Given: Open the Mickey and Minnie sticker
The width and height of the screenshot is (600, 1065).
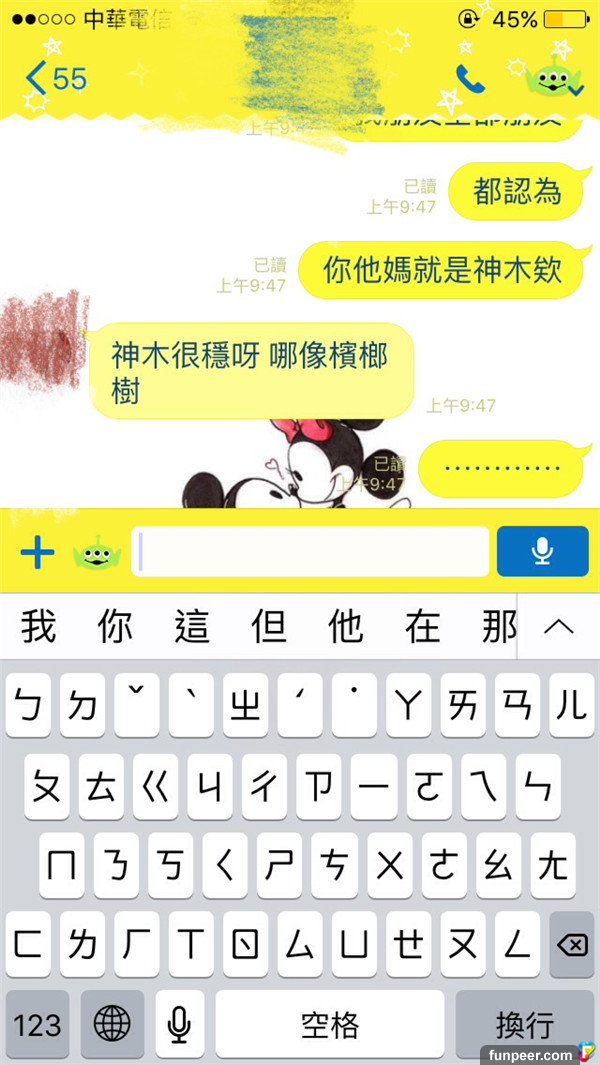Looking at the screenshot, I should point(280,465).
